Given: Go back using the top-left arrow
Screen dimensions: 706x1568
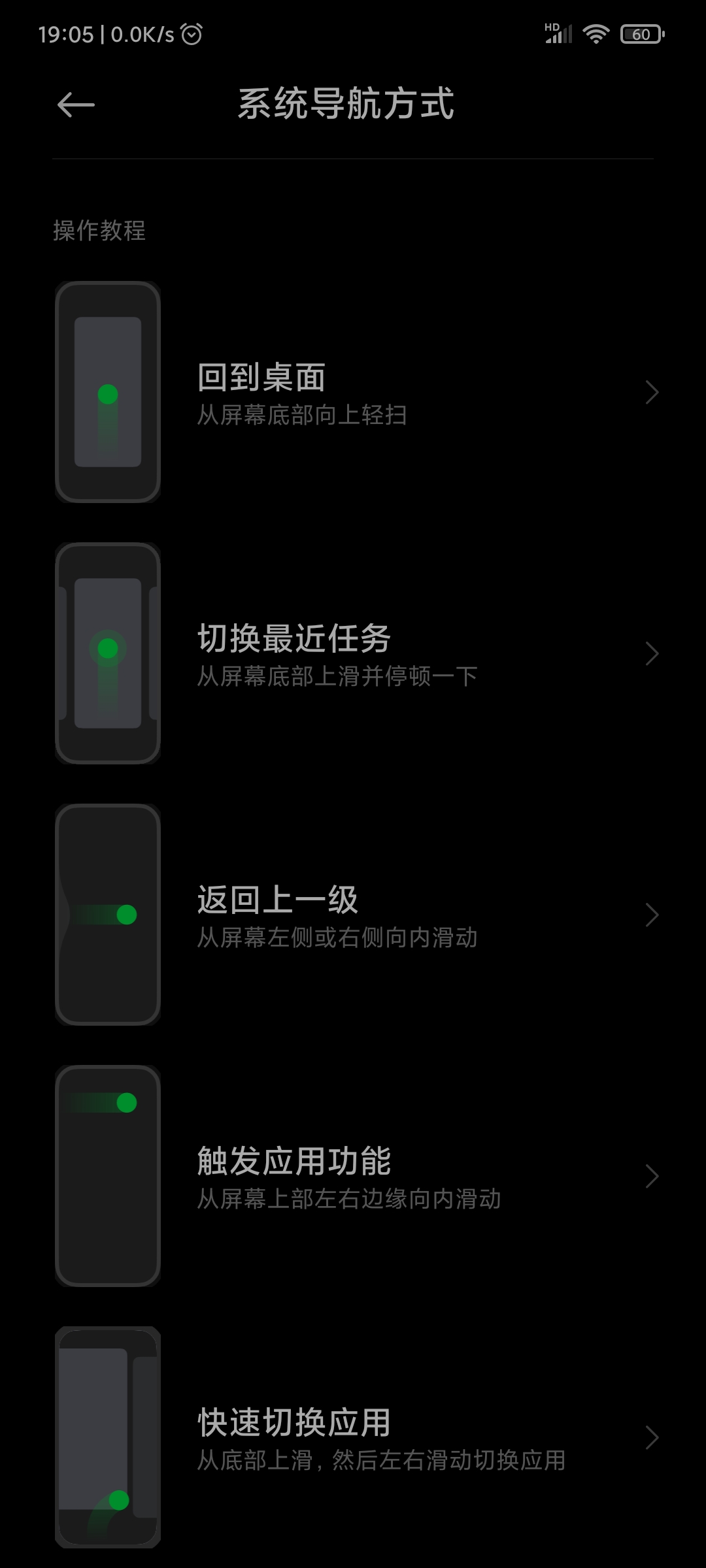Looking at the screenshot, I should [76, 105].
